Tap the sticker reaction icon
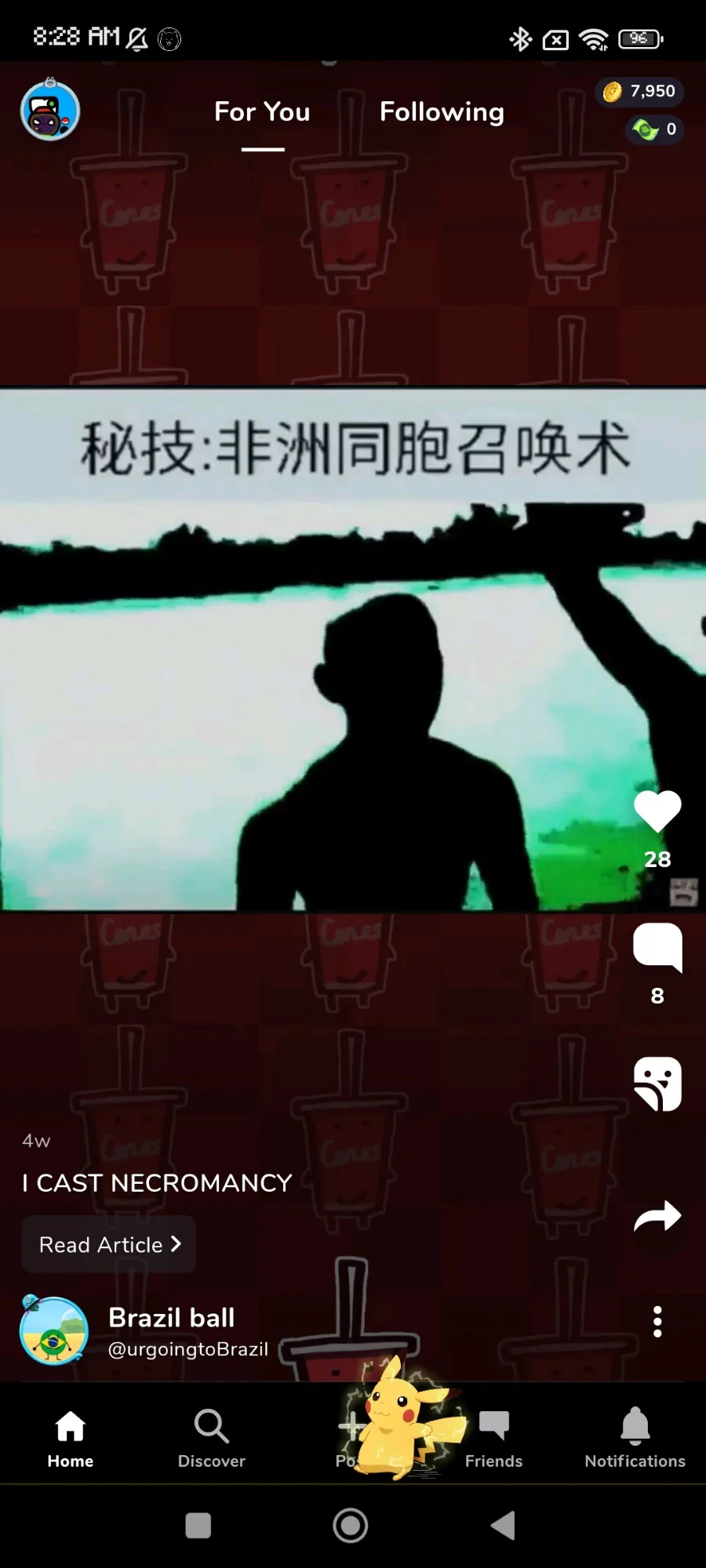706x1568 pixels. pos(657,1084)
